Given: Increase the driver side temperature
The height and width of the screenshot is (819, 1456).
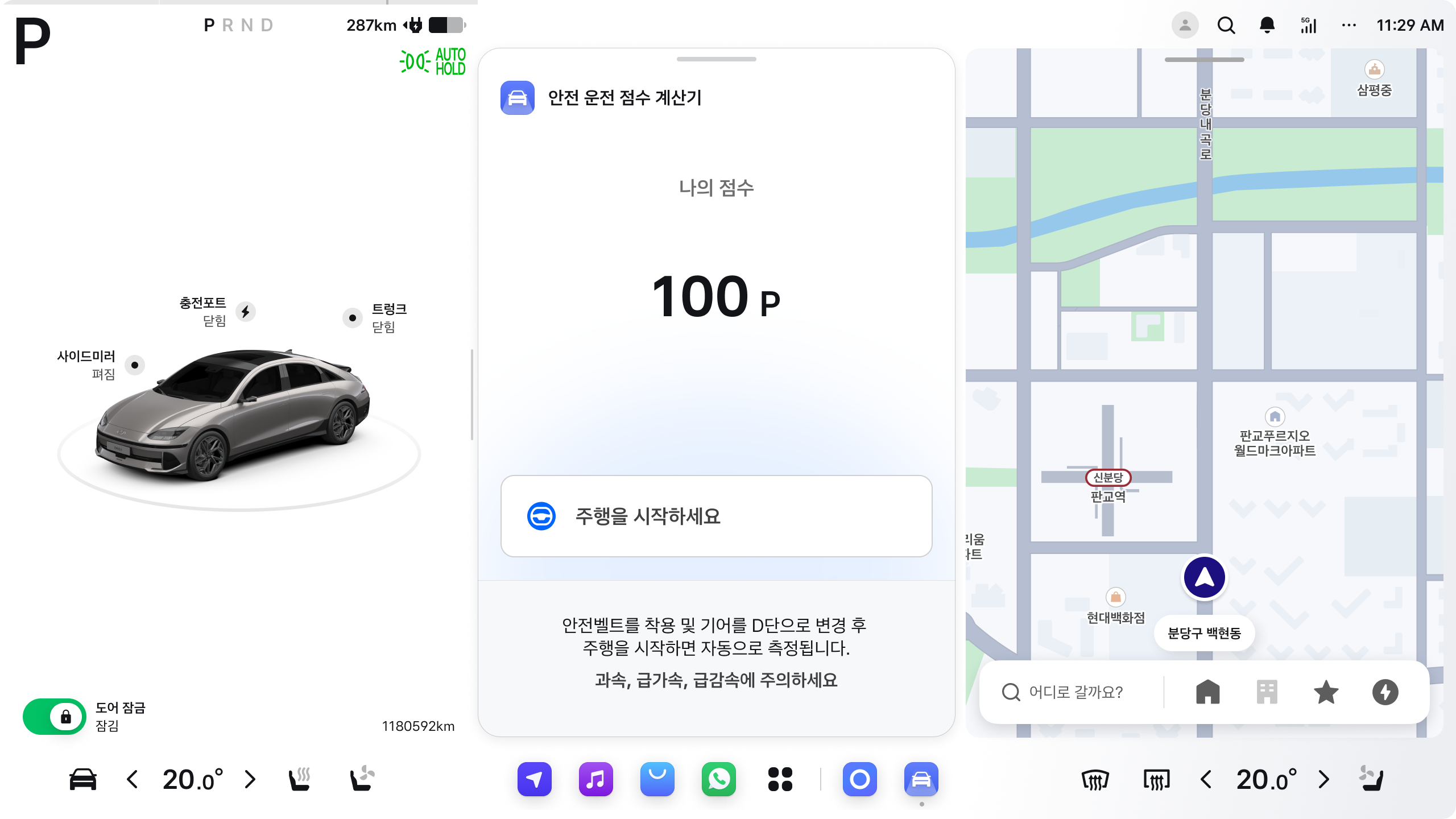Looking at the screenshot, I should pos(250,779).
